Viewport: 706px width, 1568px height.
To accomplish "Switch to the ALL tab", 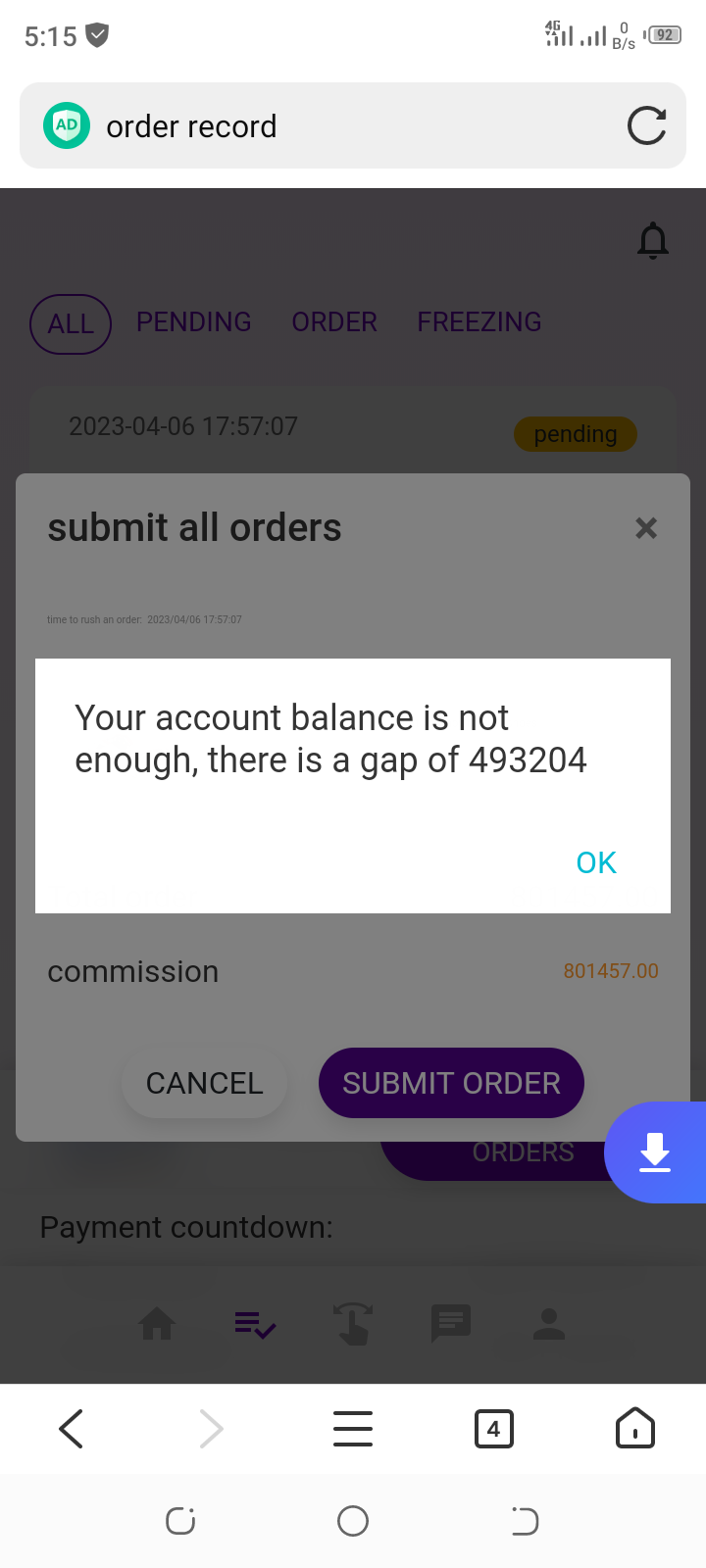I will tap(72, 323).
